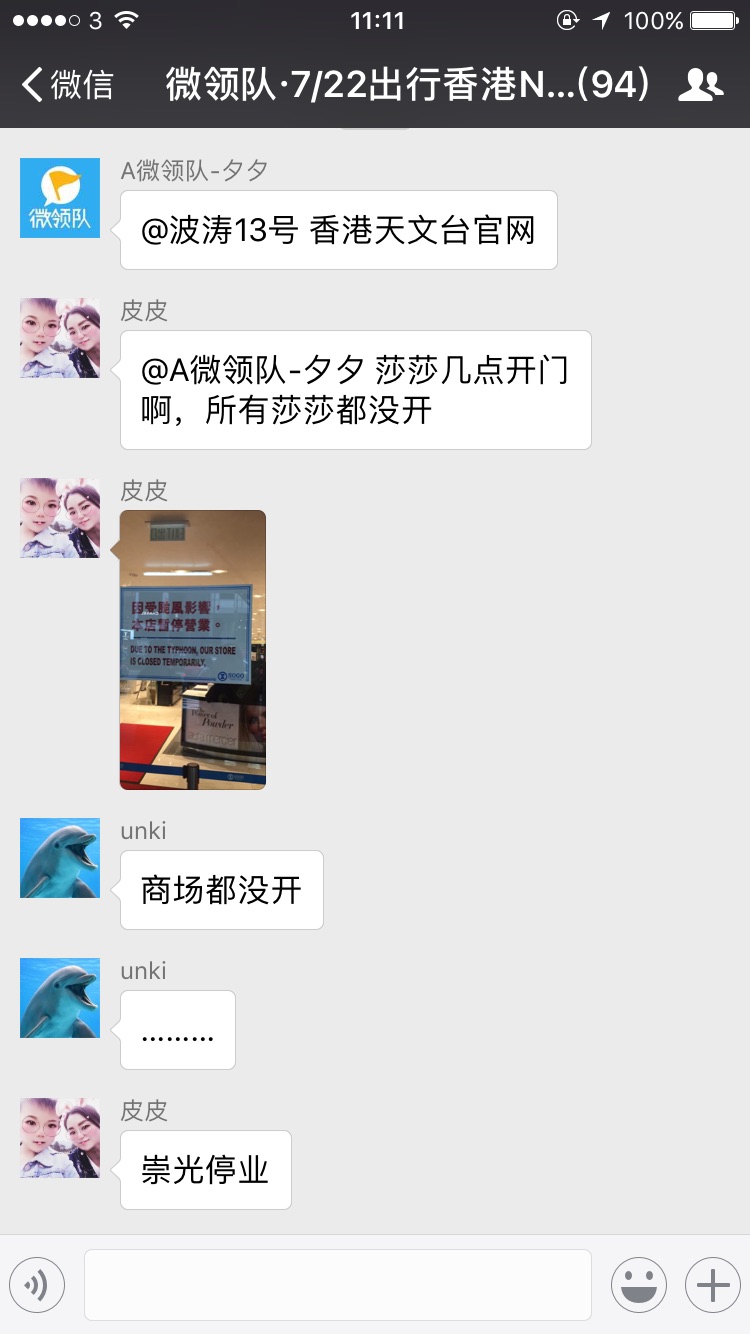Switch to voice message input

pyautogui.click(x=37, y=1284)
